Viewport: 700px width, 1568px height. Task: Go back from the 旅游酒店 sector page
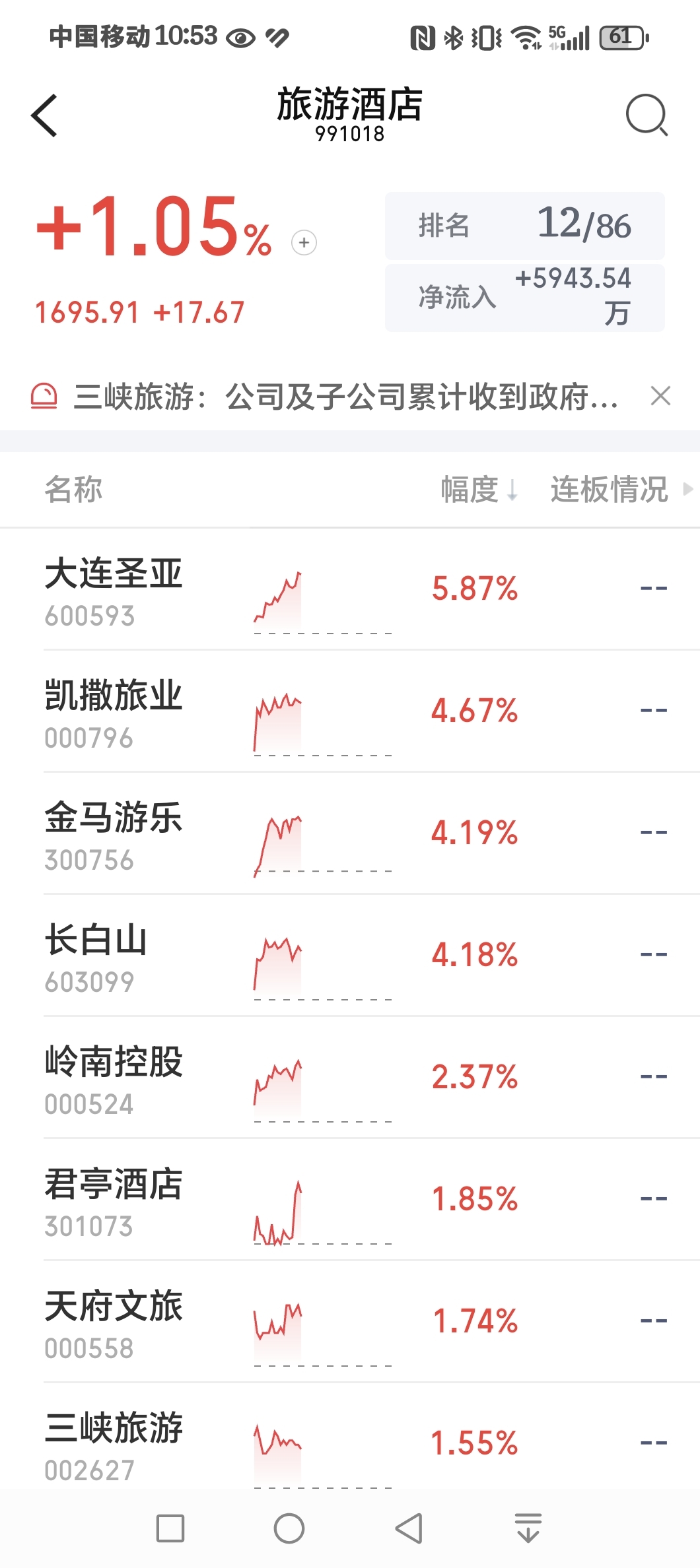pos(45,115)
